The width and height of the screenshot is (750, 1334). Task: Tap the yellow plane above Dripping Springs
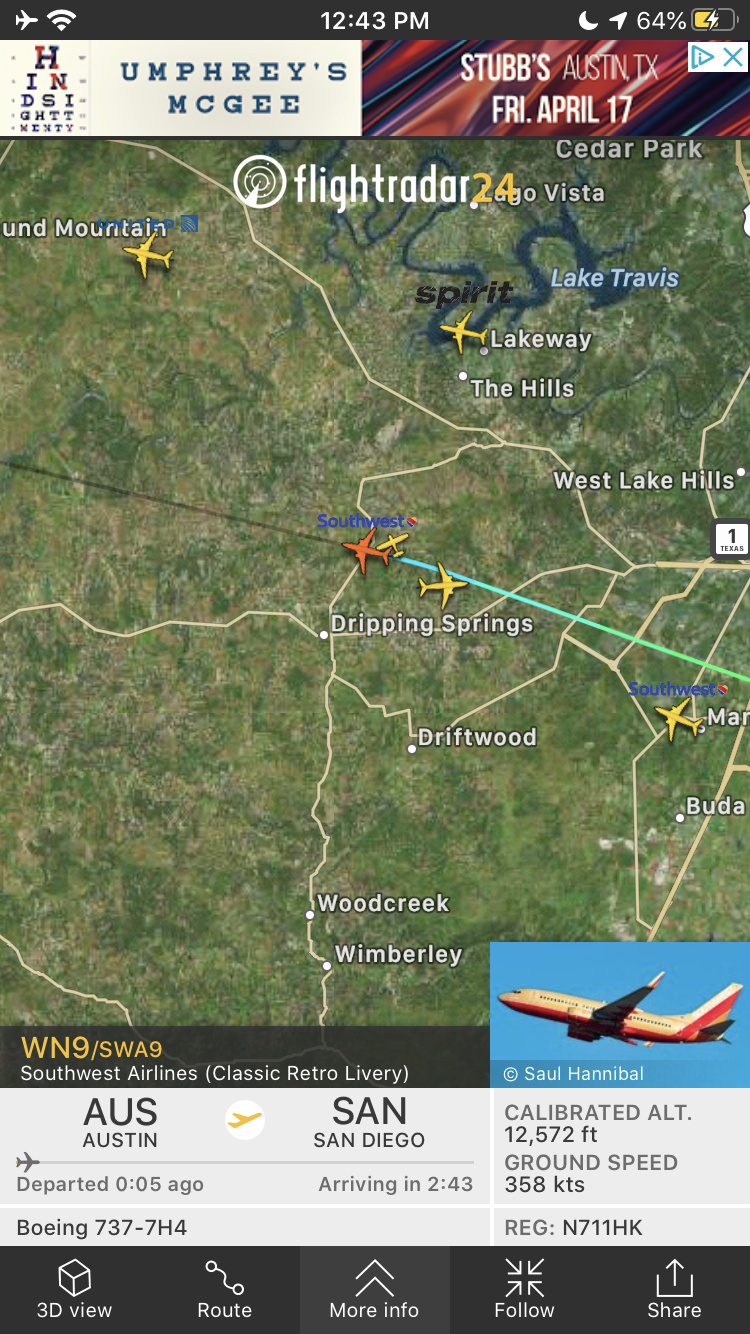(x=443, y=585)
